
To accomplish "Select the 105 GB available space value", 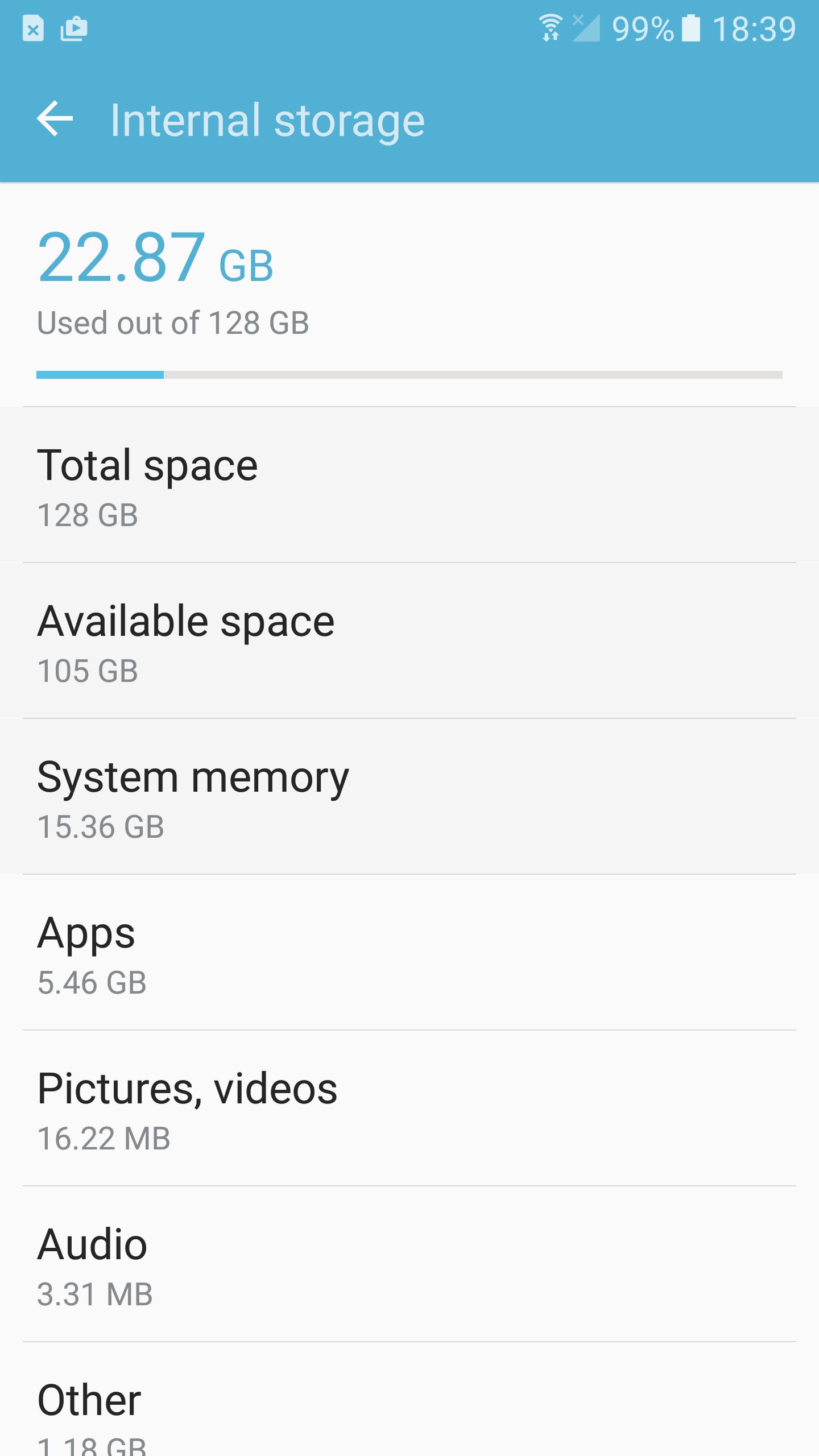I will [x=88, y=671].
